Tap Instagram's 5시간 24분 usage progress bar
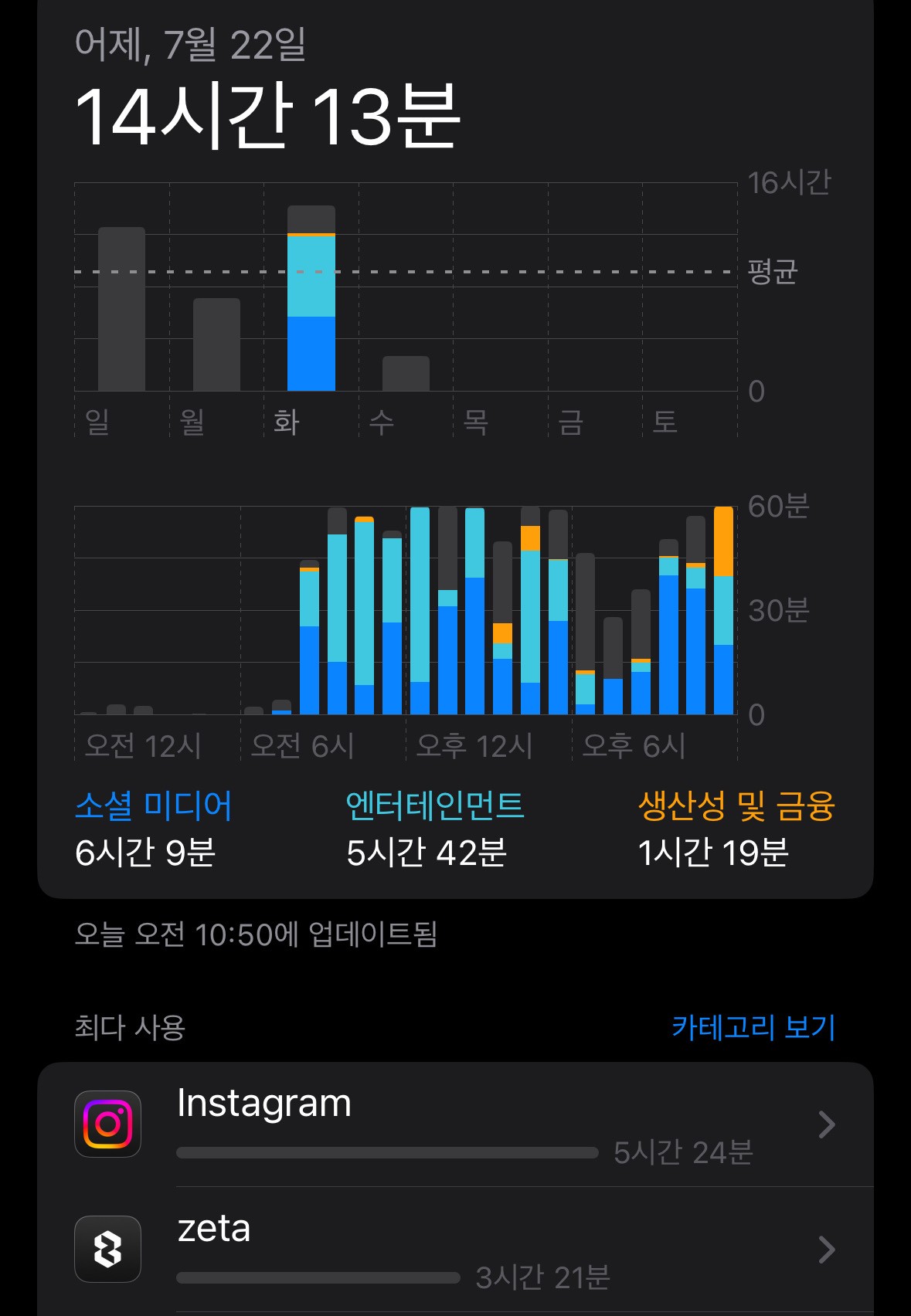 386,1150
